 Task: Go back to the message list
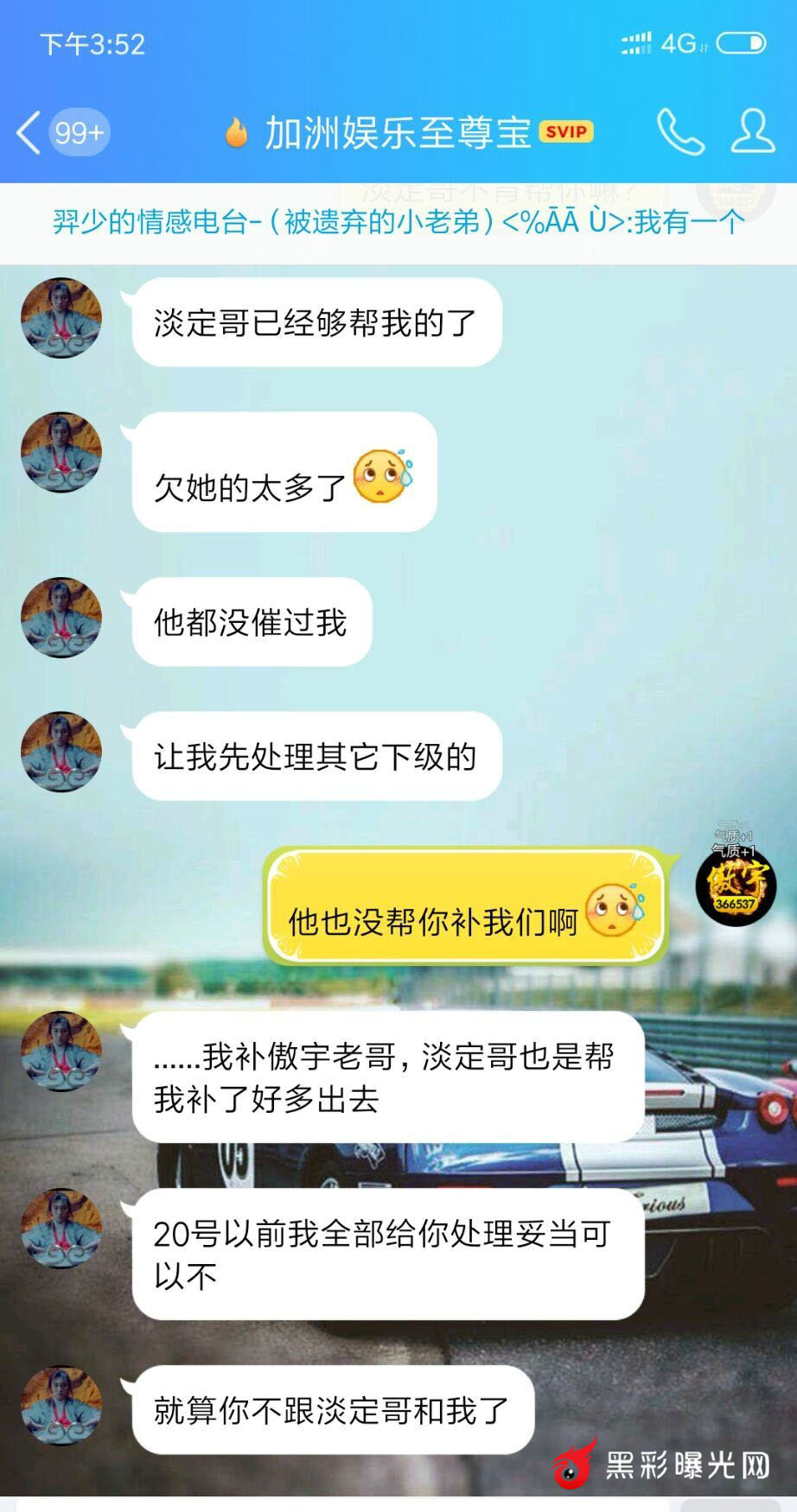[29, 132]
